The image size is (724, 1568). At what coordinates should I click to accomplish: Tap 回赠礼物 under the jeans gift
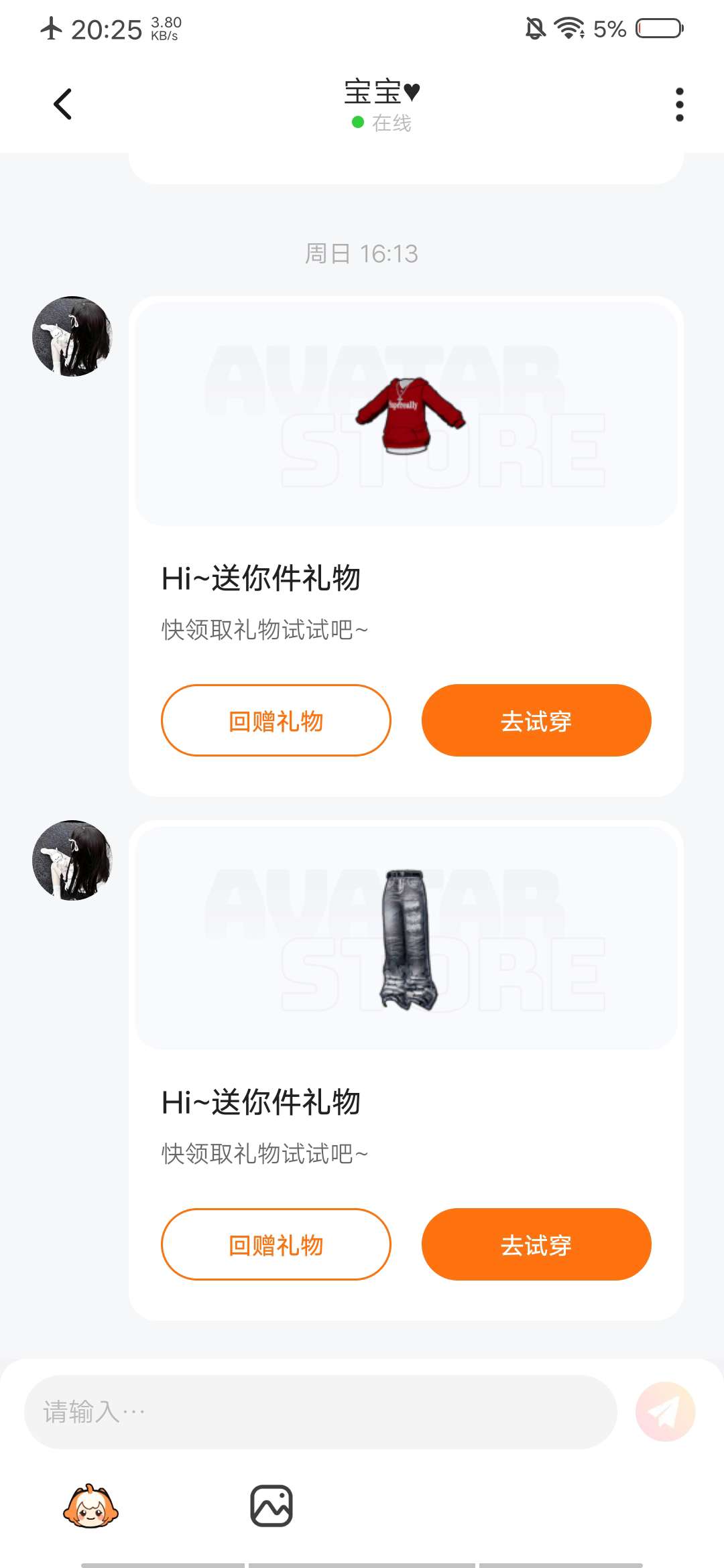[x=276, y=1244]
